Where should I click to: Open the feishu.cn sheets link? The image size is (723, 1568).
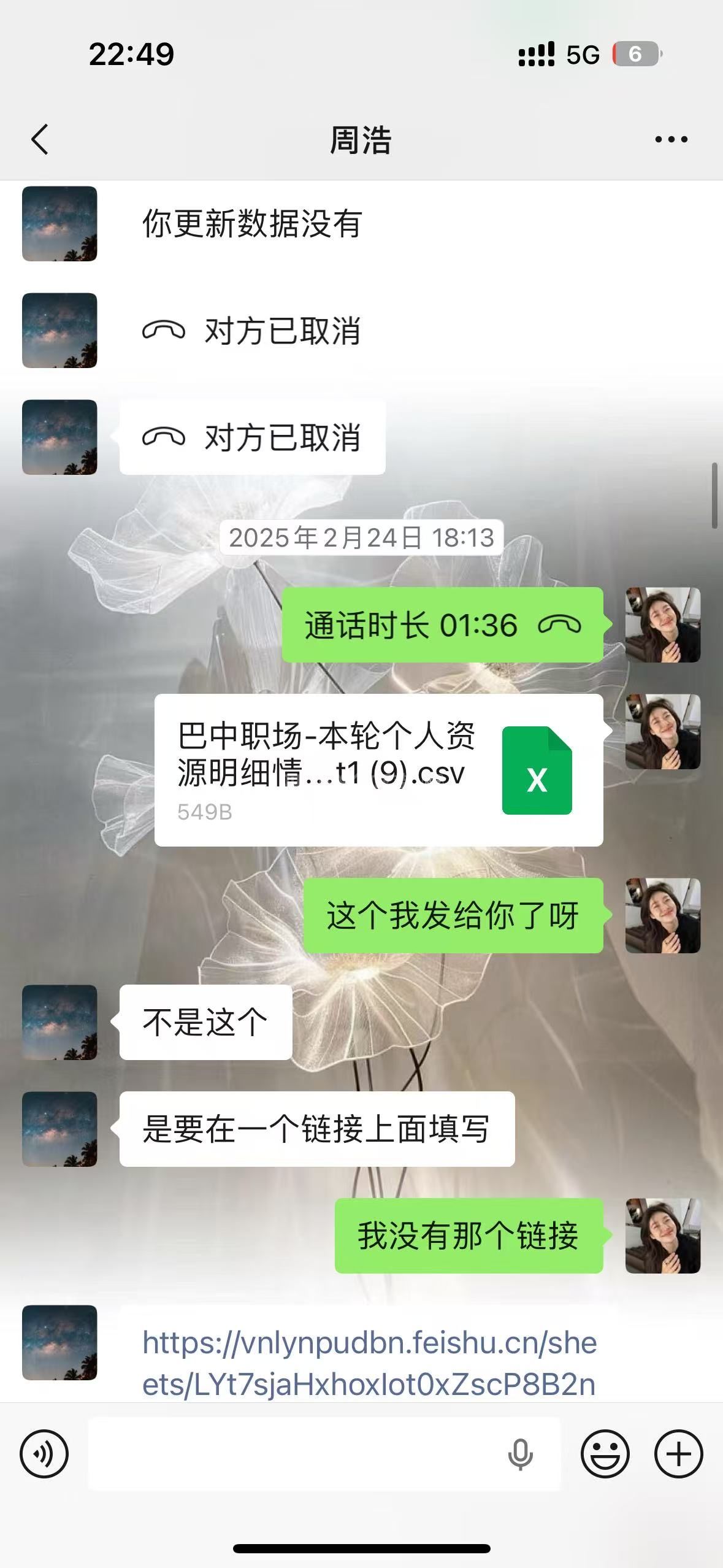tap(369, 1362)
